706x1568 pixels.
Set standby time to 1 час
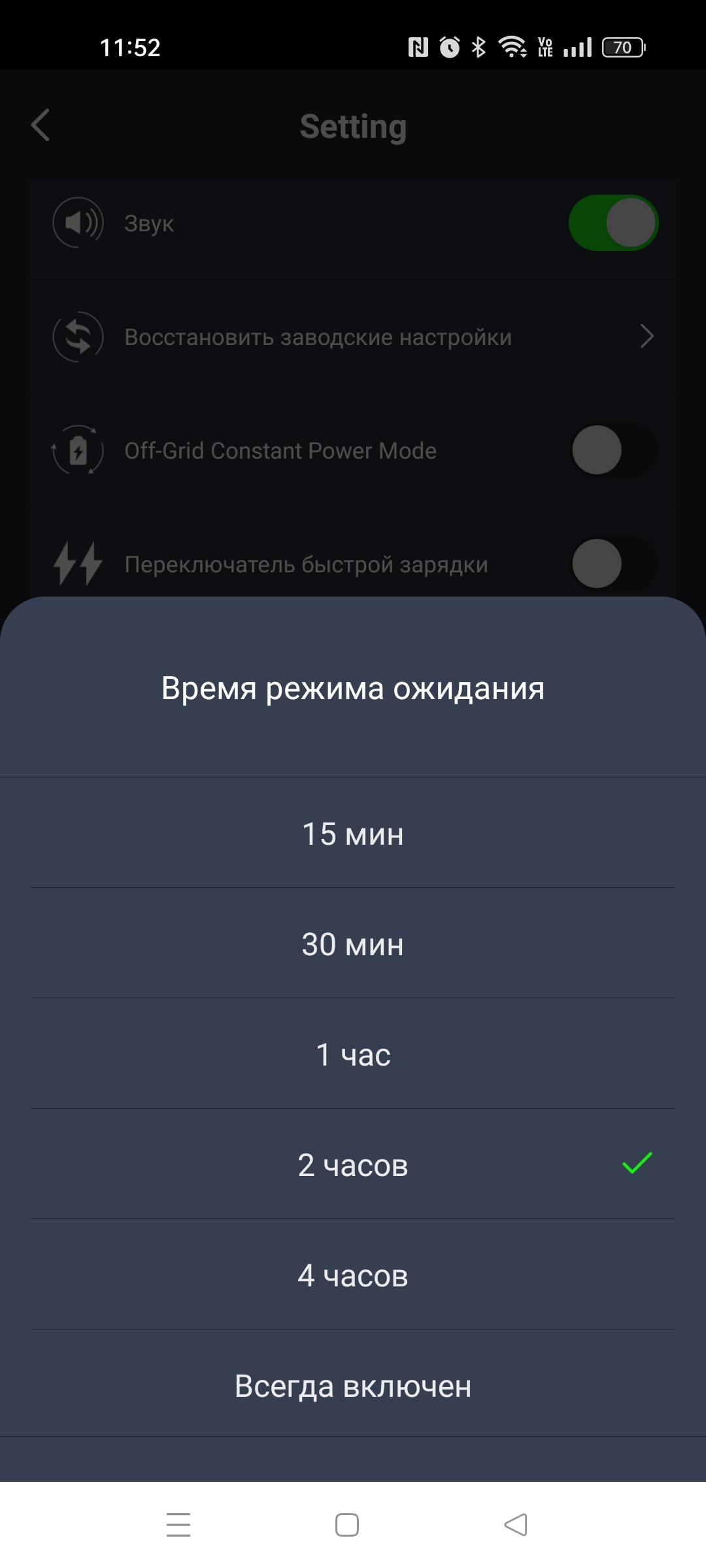coord(353,1054)
